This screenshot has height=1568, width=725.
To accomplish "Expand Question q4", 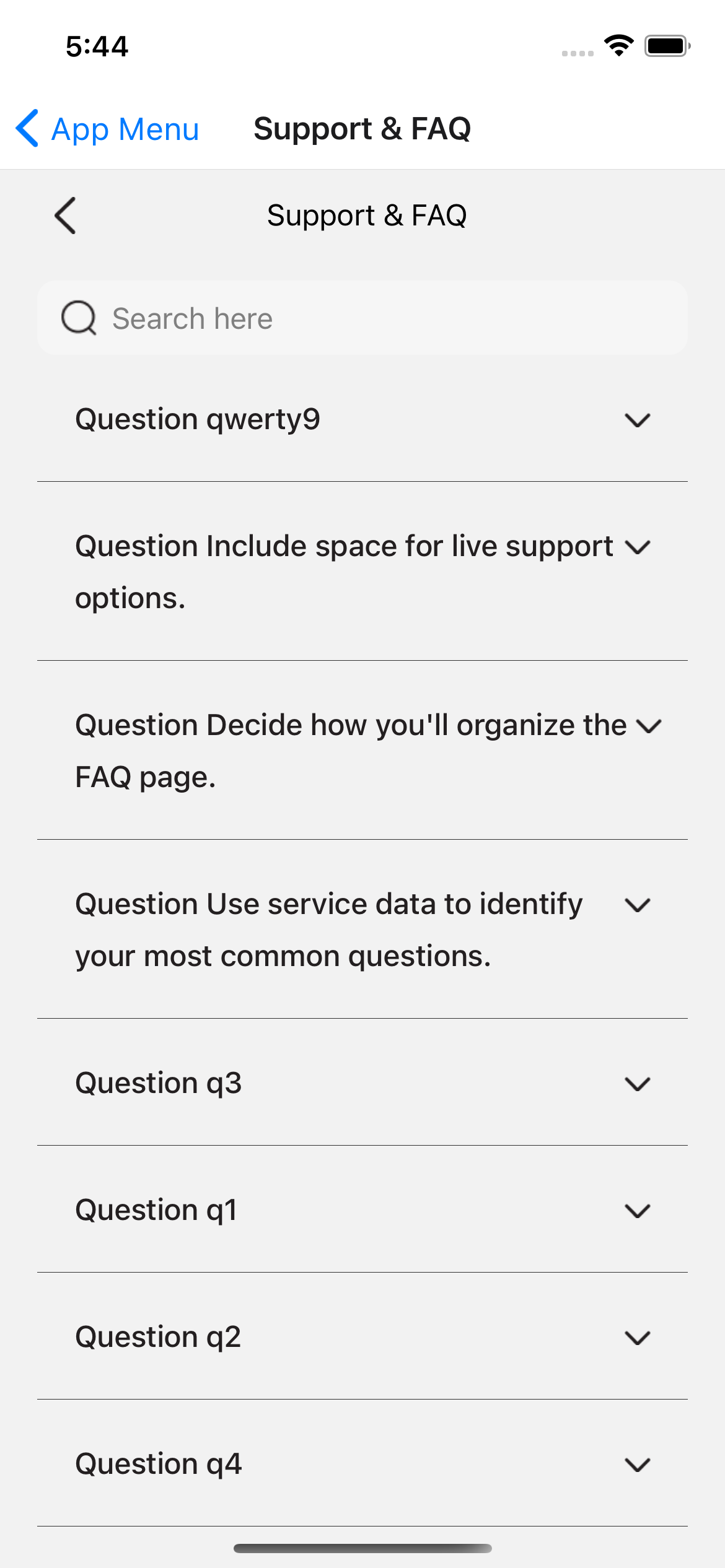I will (x=362, y=1463).
